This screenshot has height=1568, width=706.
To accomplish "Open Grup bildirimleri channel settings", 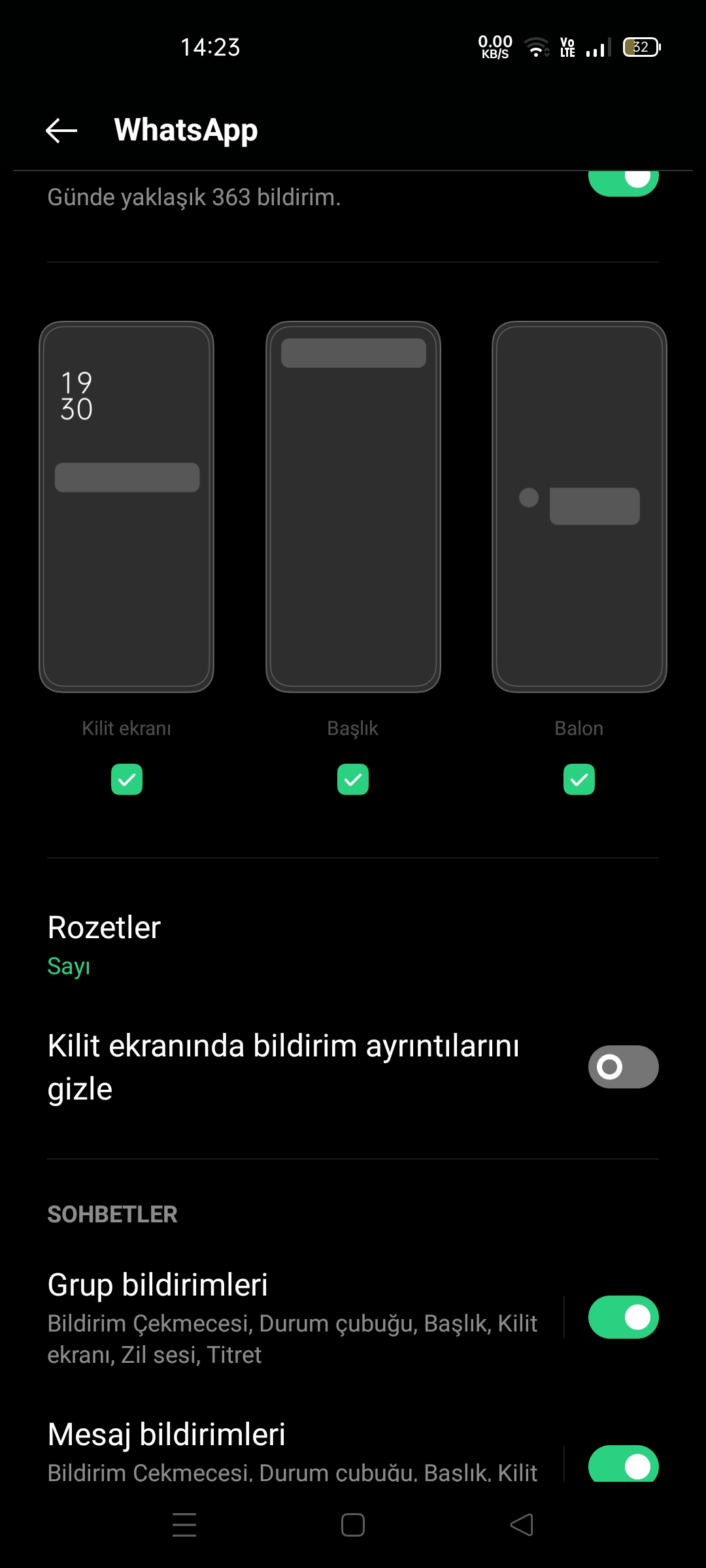I will point(293,1317).
